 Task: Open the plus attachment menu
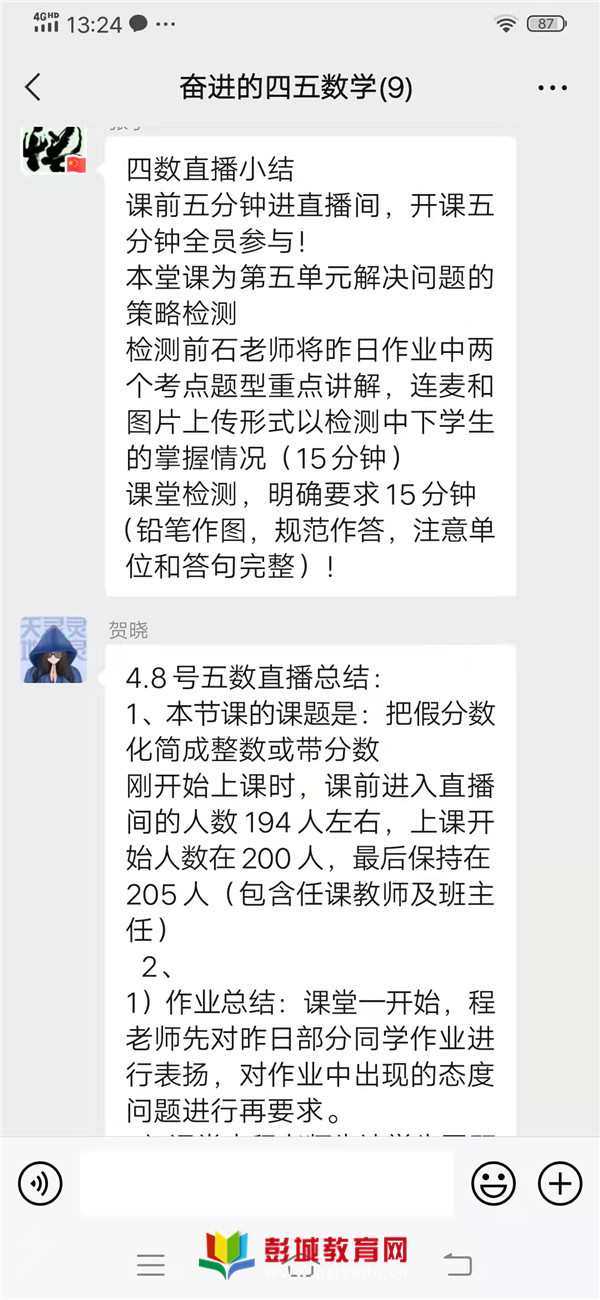click(x=559, y=1184)
